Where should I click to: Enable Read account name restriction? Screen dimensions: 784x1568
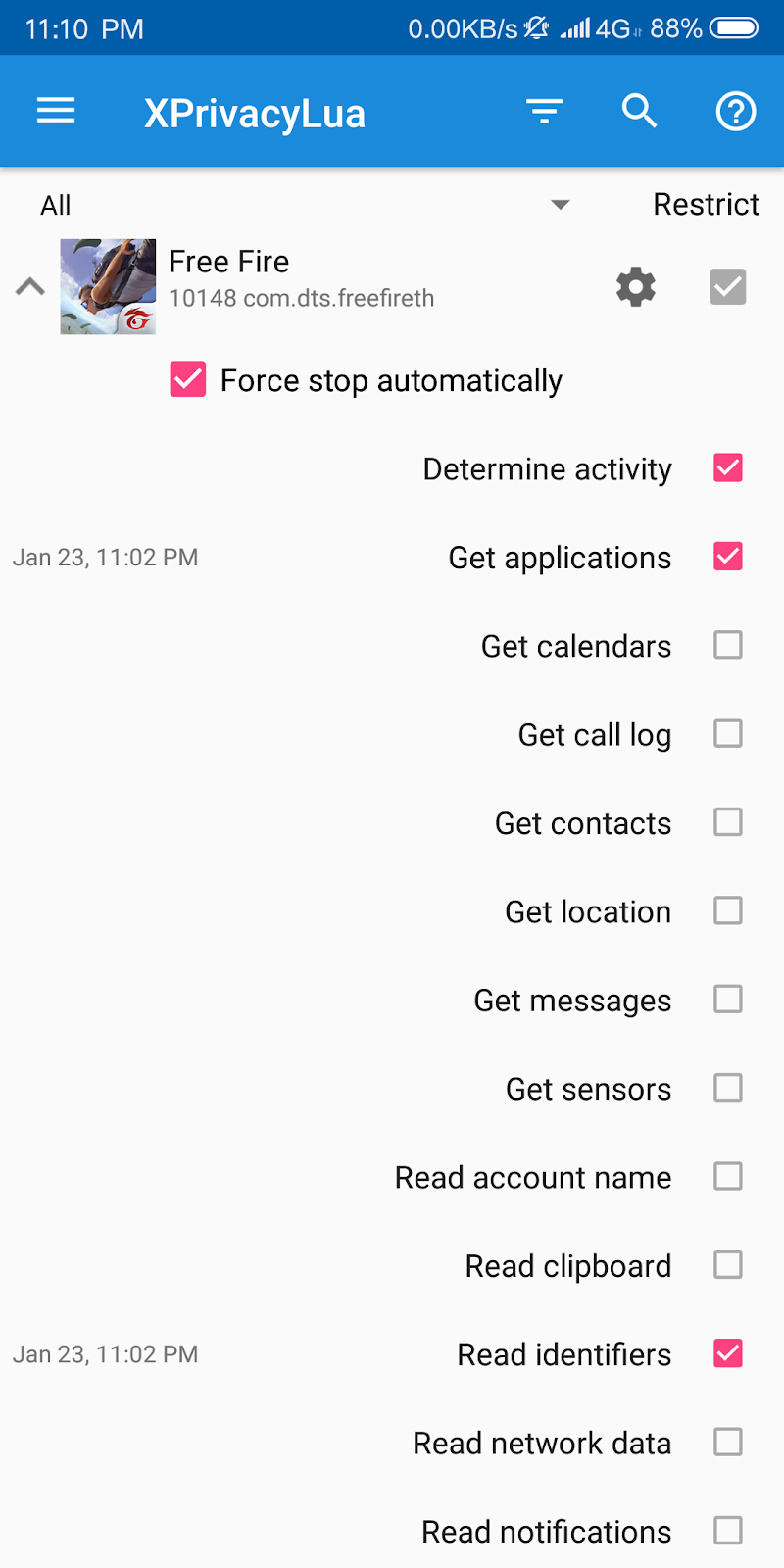coord(728,1176)
